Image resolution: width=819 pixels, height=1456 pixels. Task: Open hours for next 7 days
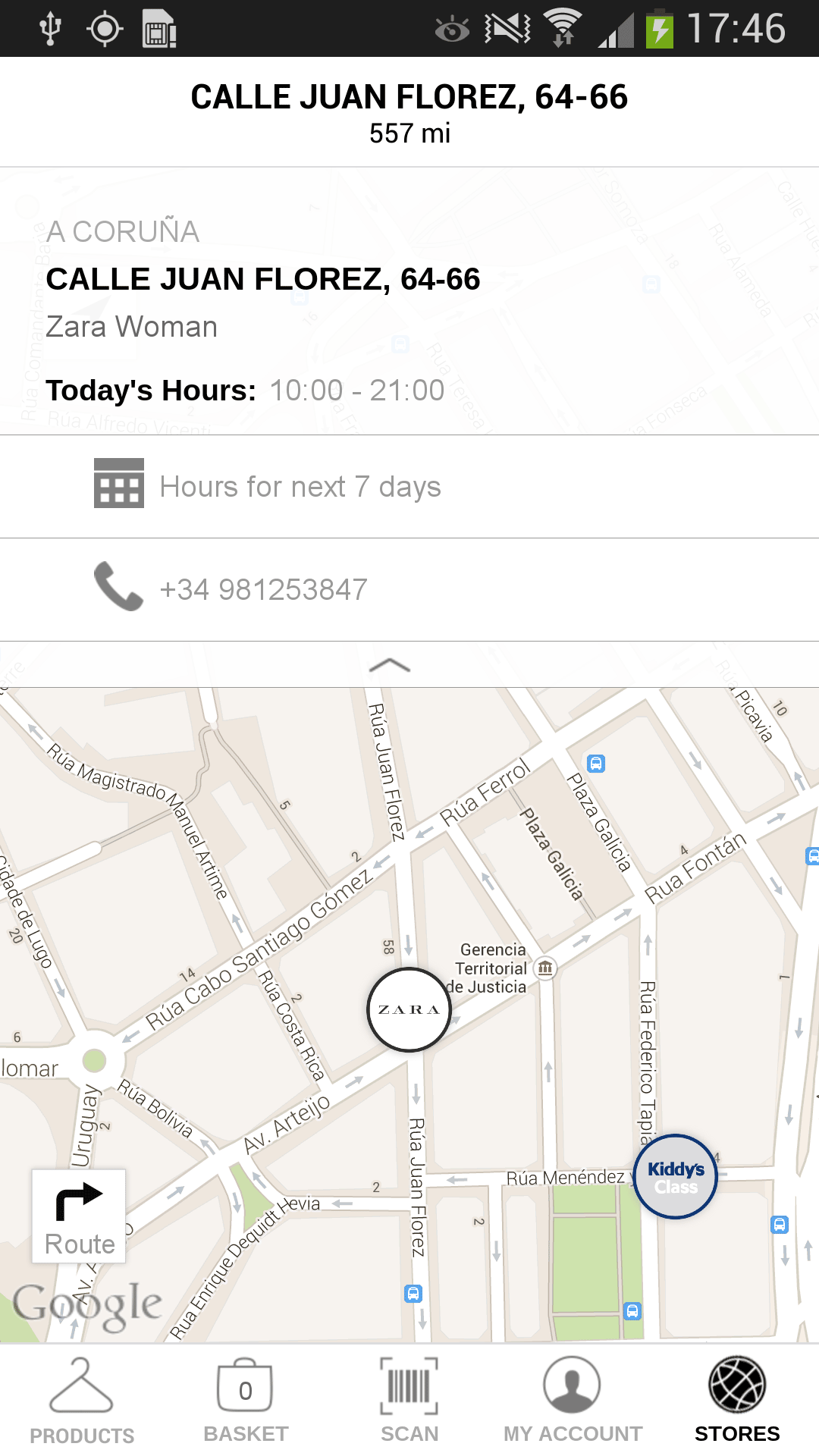tap(300, 487)
